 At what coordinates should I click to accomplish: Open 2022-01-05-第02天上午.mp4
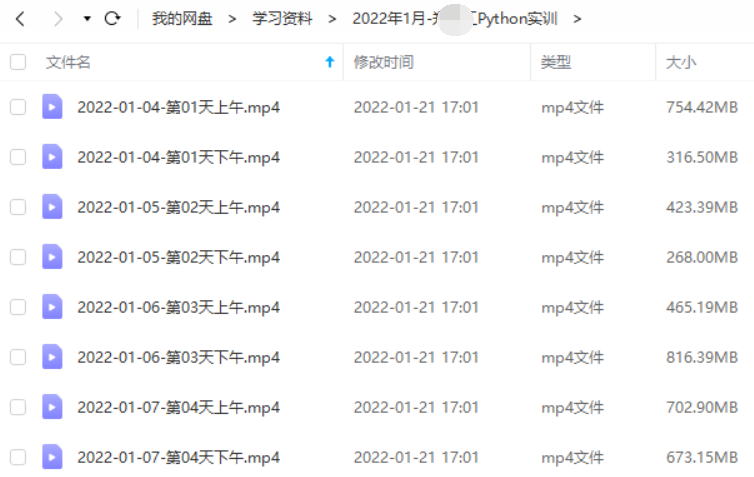[178, 207]
